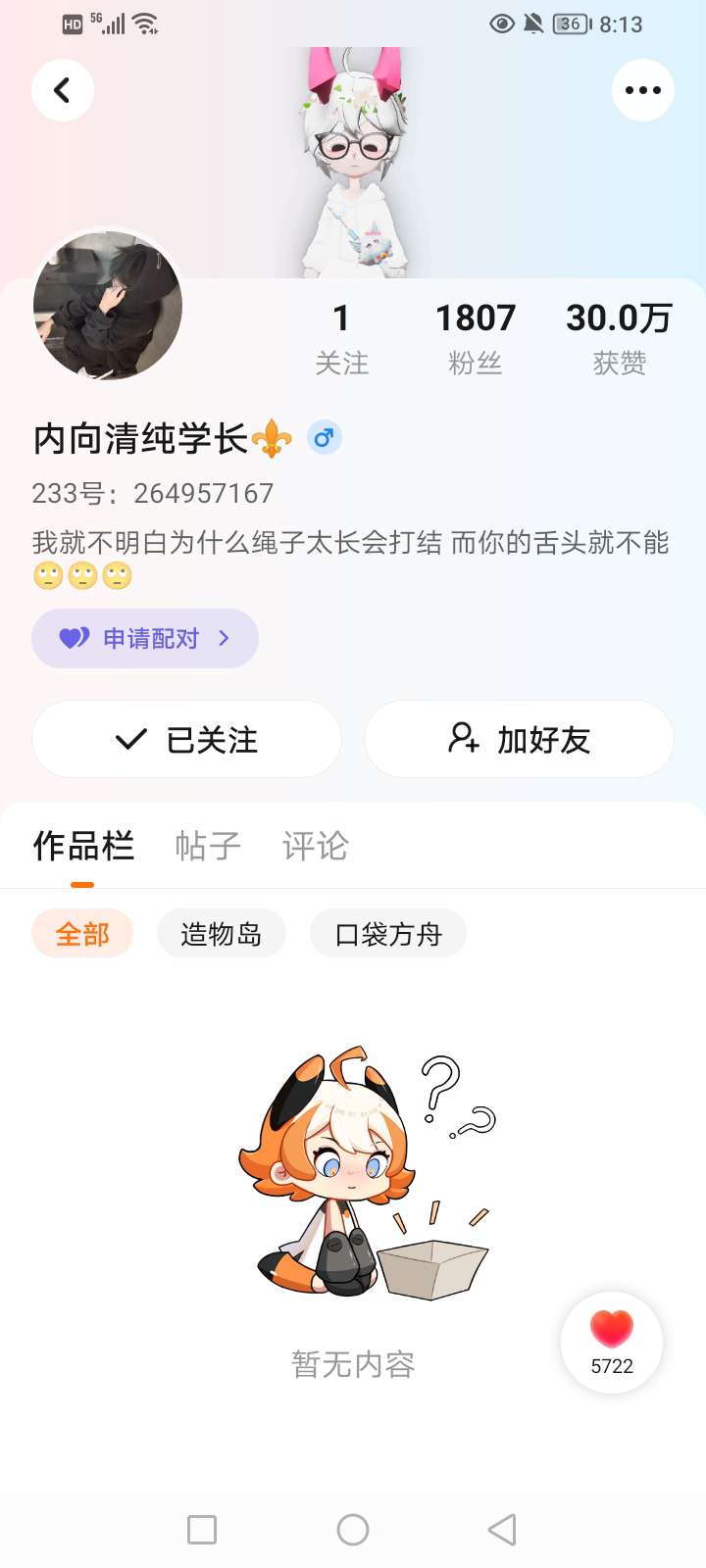Select the 全部 filter chip
Screen dimensions: 706x1568
point(82,934)
